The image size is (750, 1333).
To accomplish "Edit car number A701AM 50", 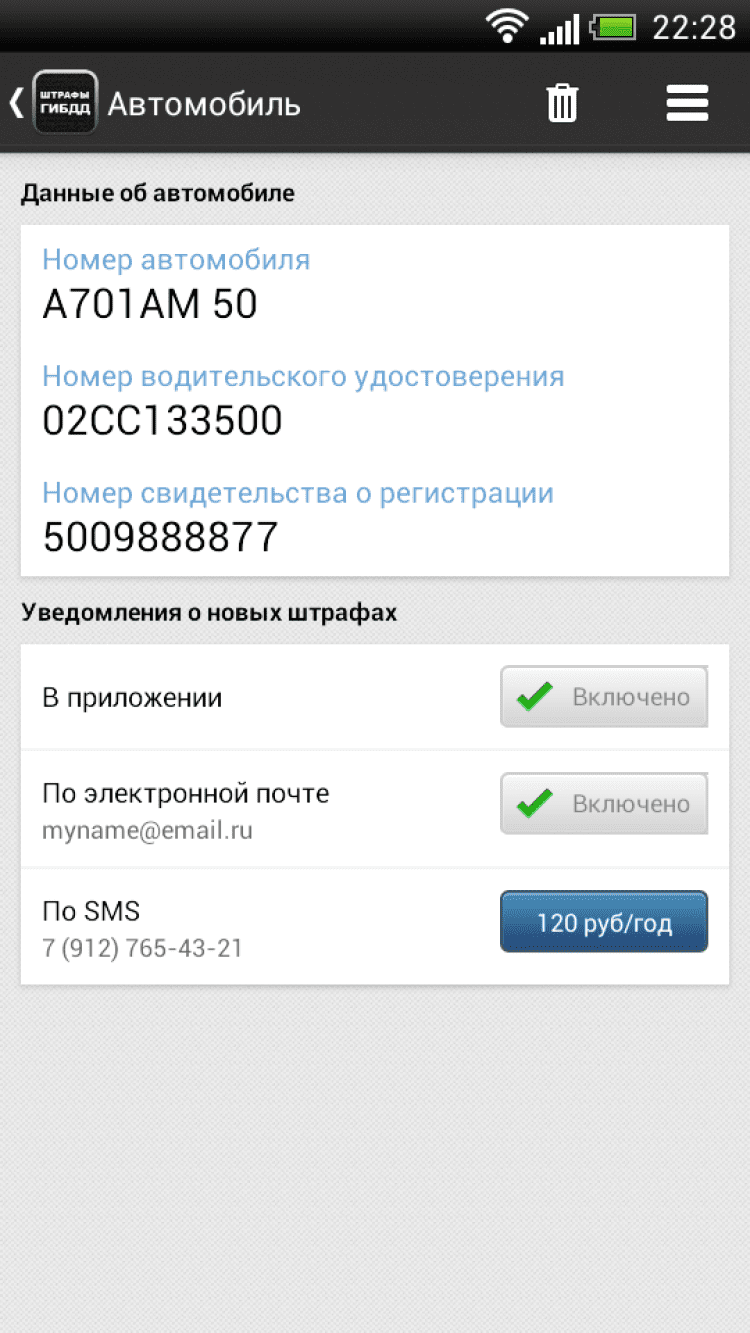I will pyautogui.click(x=150, y=304).
